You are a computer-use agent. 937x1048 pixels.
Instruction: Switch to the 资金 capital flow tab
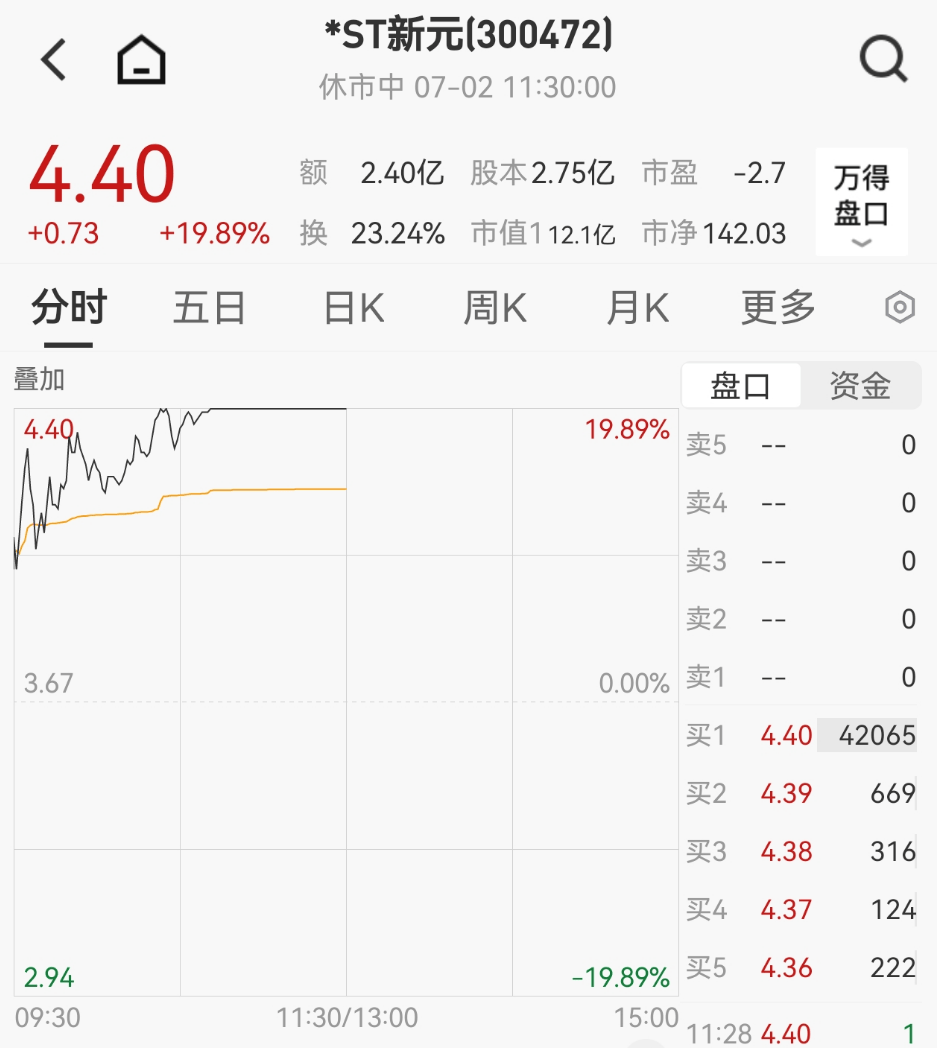[x=860, y=386]
